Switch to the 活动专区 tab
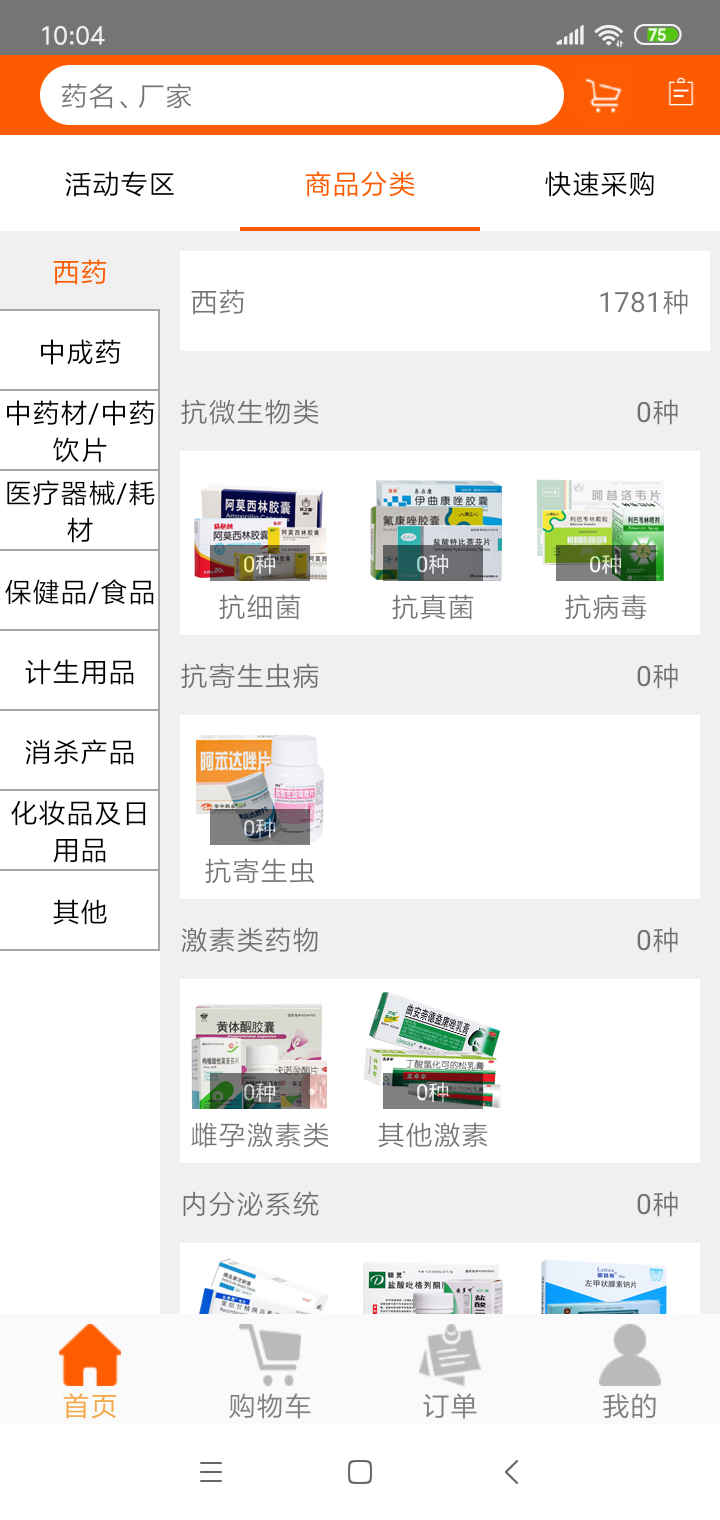This screenshot has width=720, height=1520. [x=120, y=185]
